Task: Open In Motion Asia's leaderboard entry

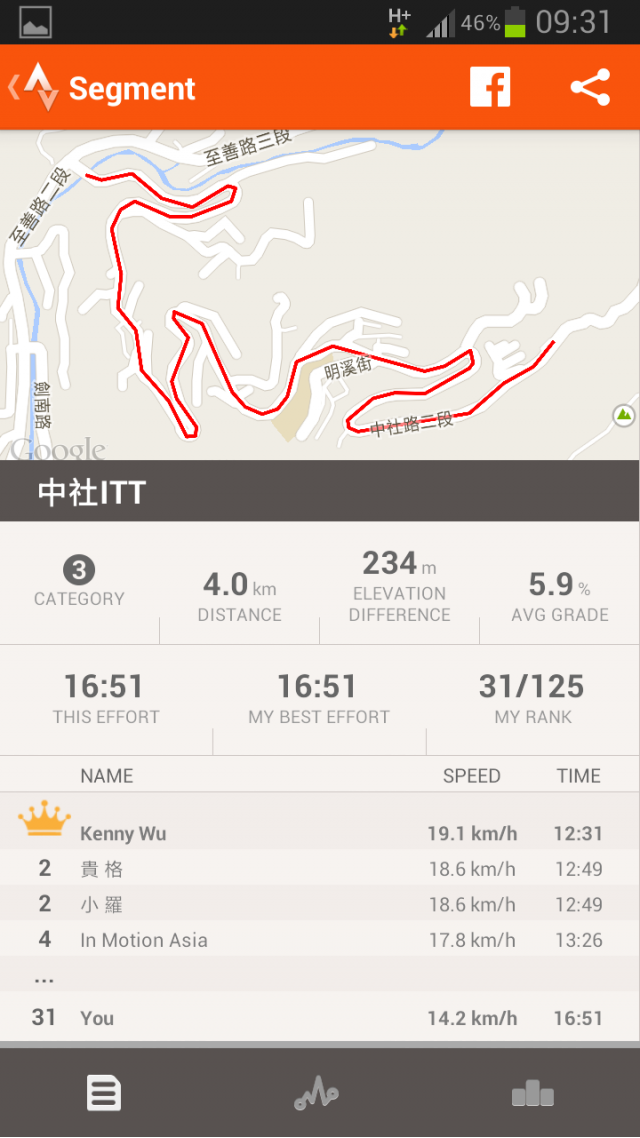Action: click(320, 940)
